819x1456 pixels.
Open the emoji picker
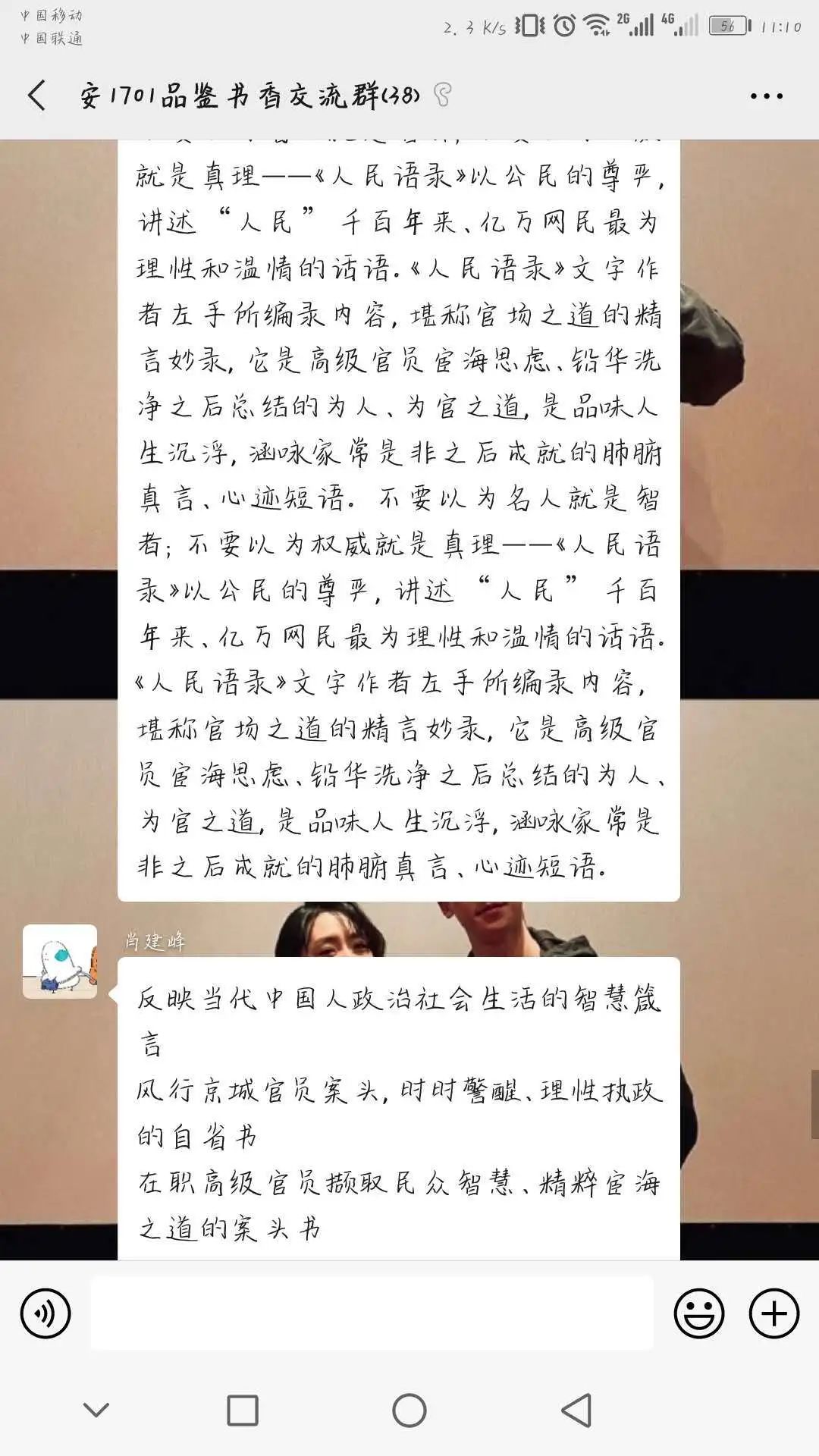(698, 1313)
